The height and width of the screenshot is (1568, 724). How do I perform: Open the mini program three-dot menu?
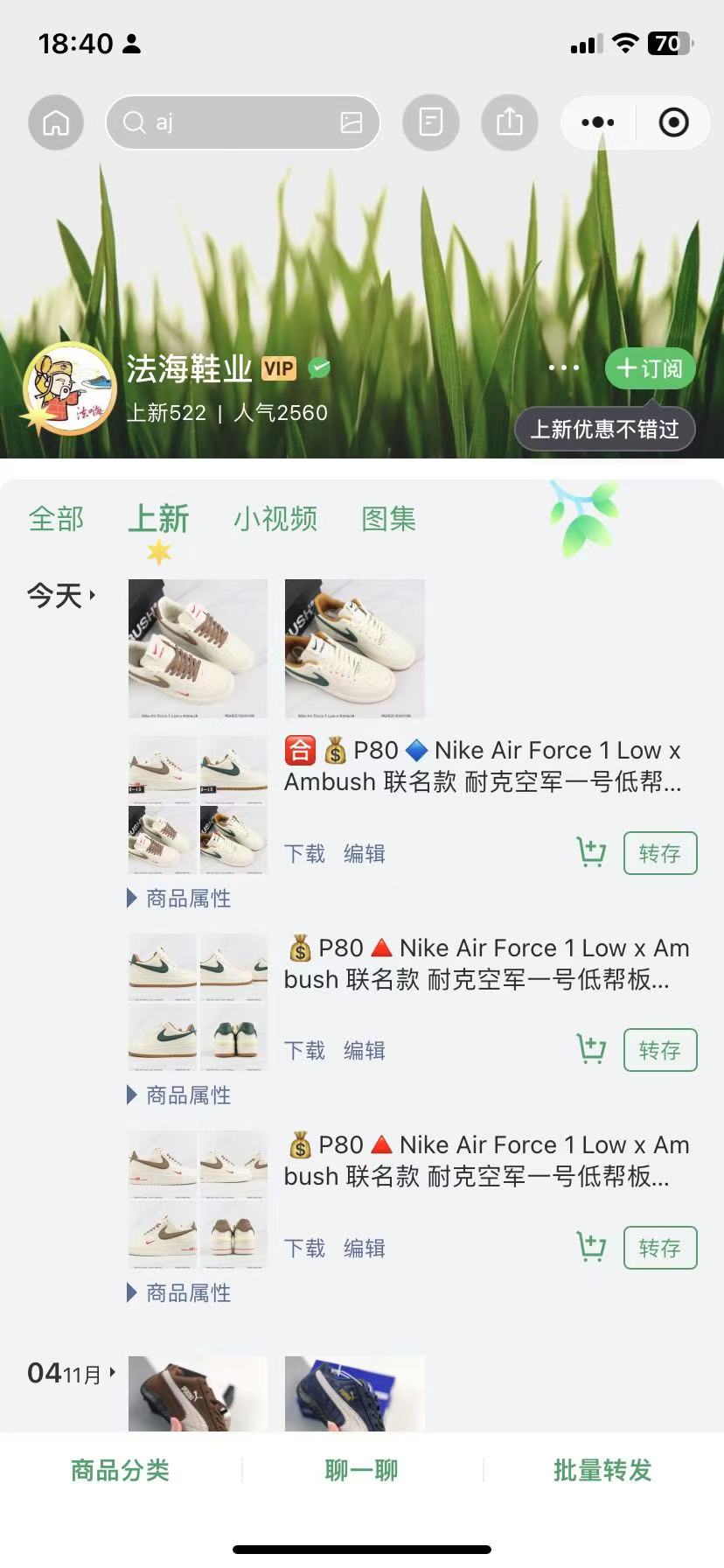click(598, 122)
